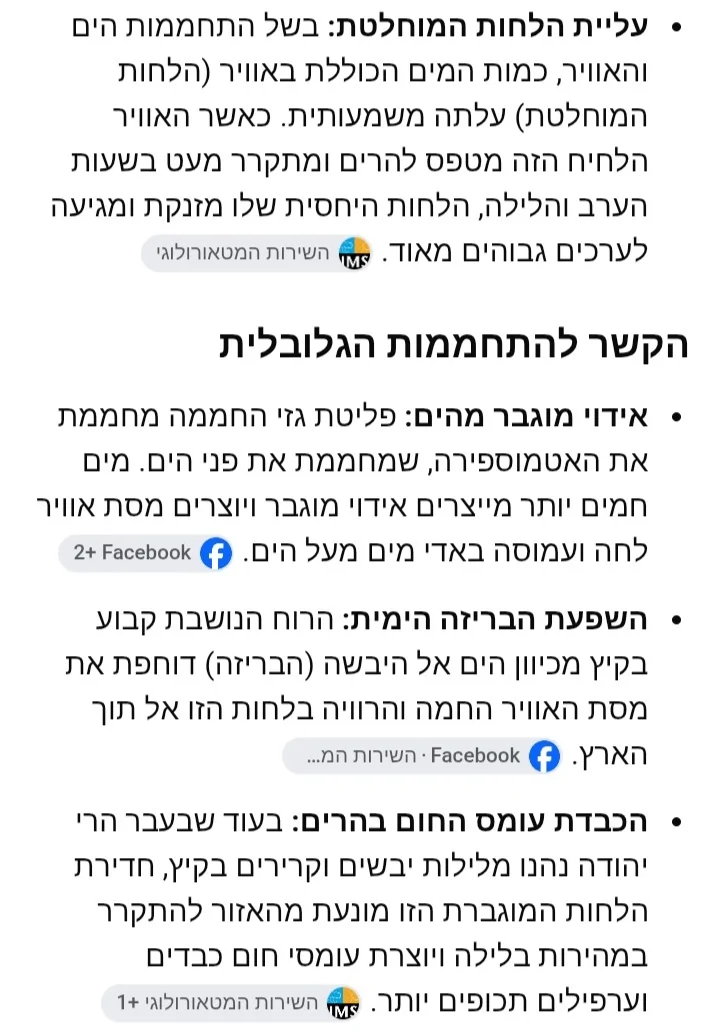This screenshot has width=720, height=1033.
Task: Open the Facebook +2 source chip
Action: click(146, 553)
